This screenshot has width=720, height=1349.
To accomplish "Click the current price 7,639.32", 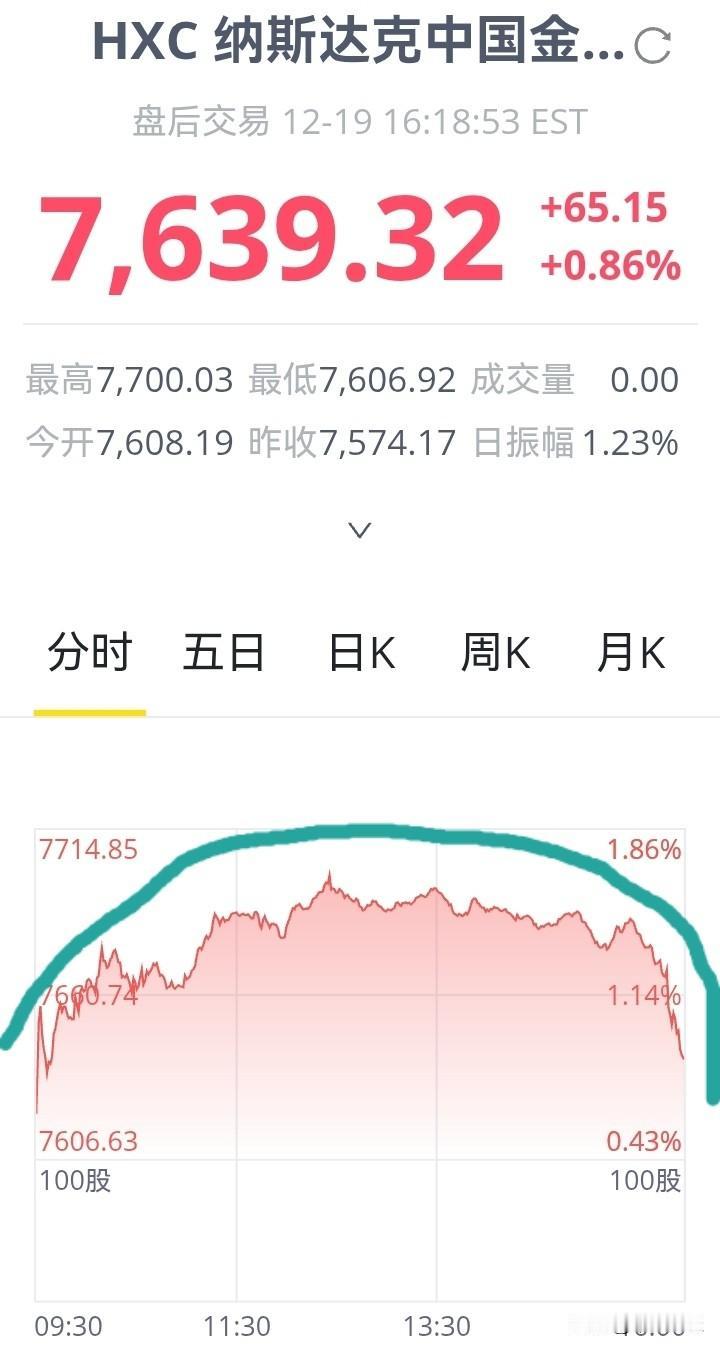I will tap(265, 238).
